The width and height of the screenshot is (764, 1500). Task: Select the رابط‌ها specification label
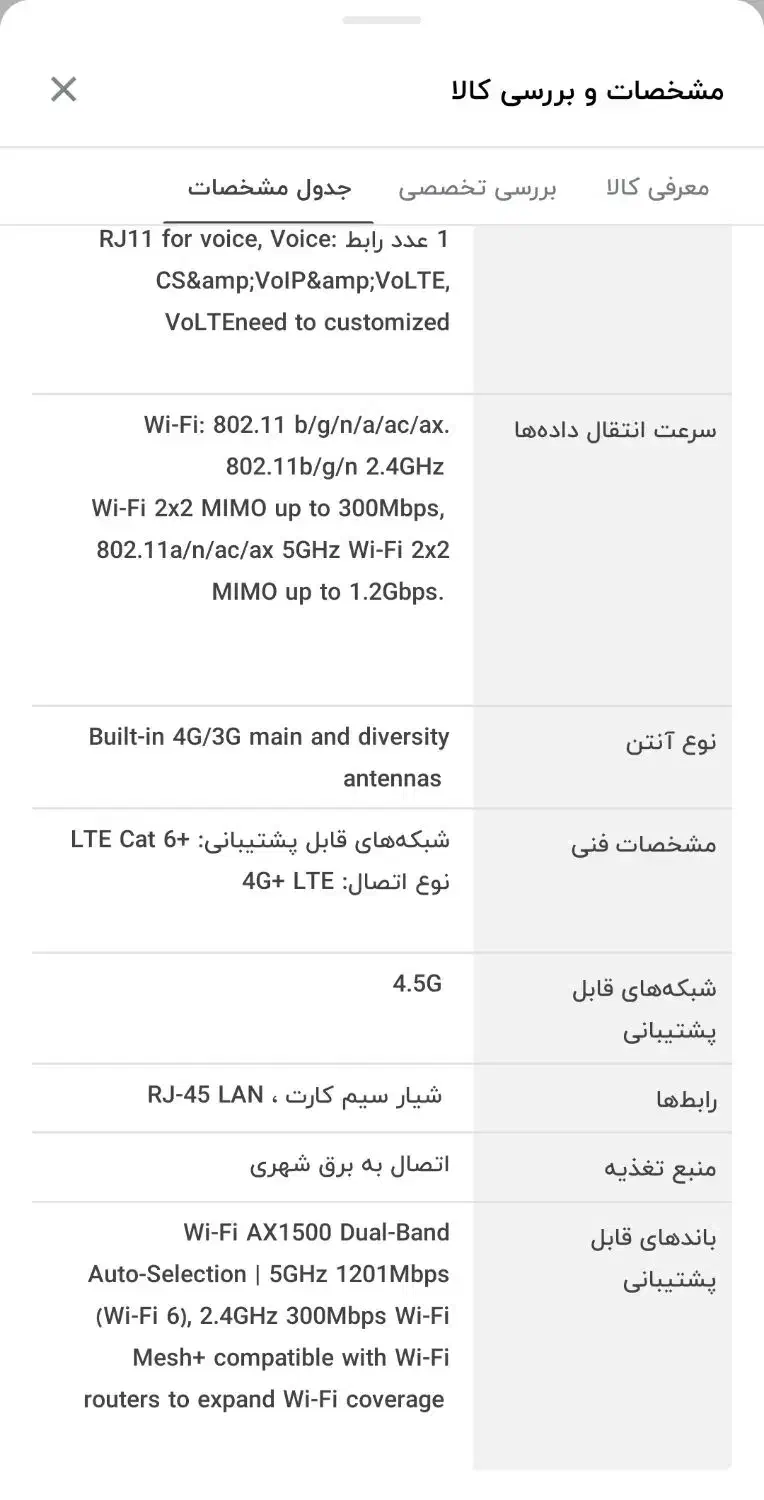coord(688,1098)
